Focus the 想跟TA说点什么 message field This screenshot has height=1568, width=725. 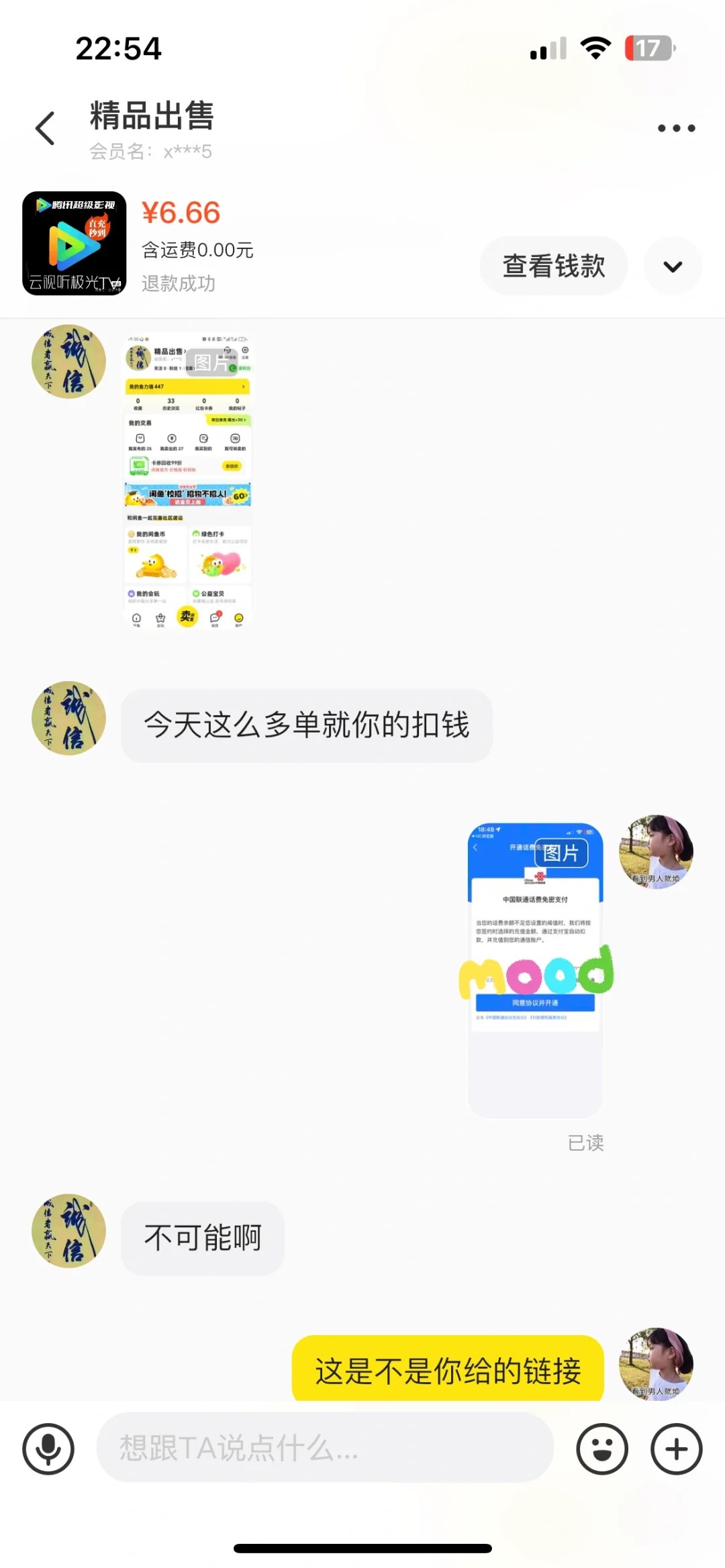pyautogui.click(x=325, y=1447)
